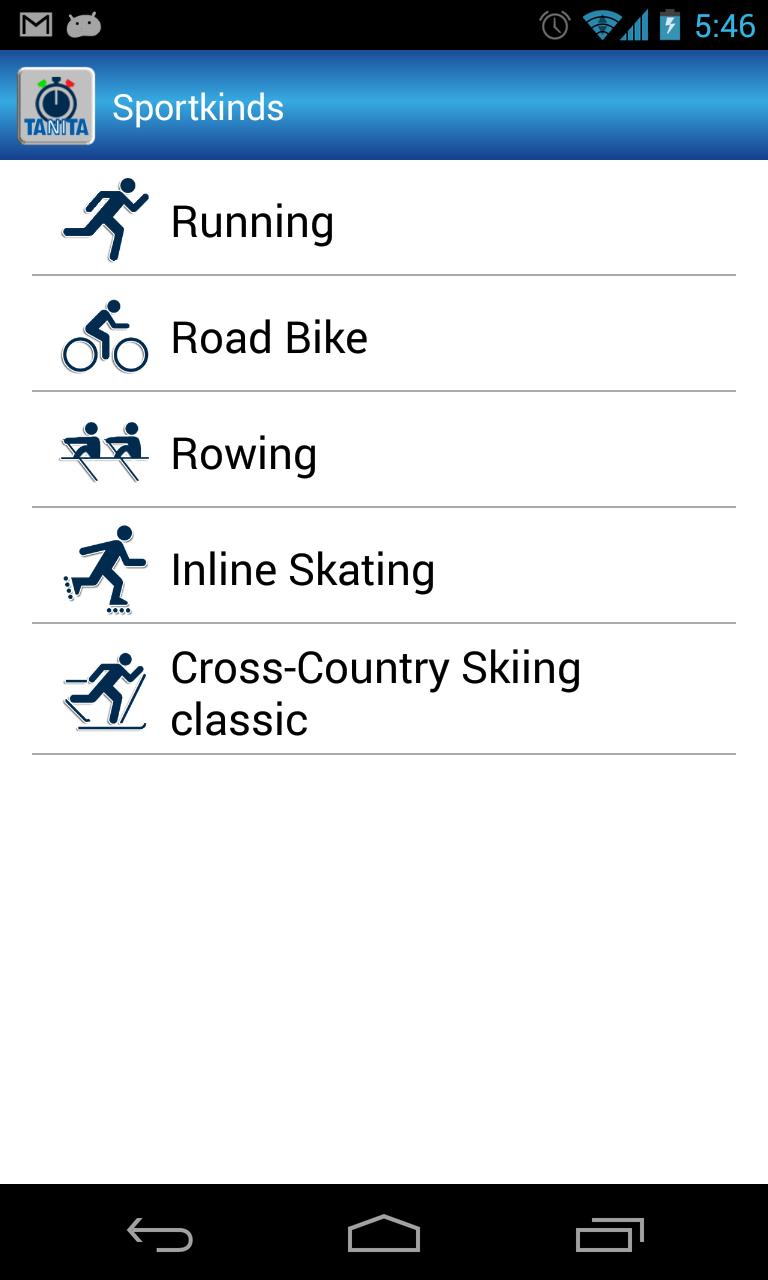This screenshot has height=1280, width=768.
Task: Tap the Tanita app icon
Action: 56,106
